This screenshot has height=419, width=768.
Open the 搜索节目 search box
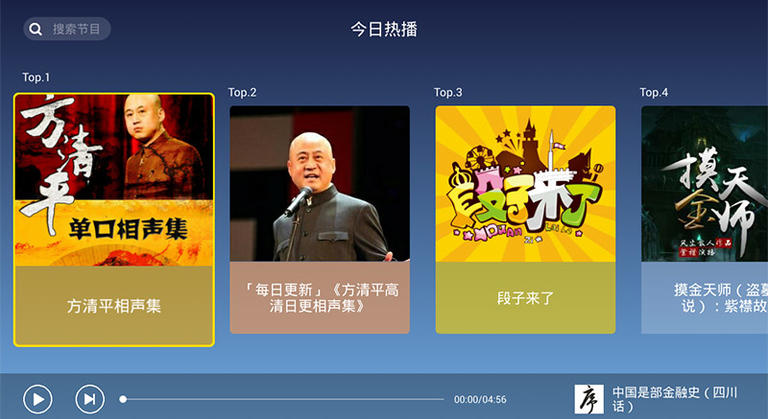[68, 29]
